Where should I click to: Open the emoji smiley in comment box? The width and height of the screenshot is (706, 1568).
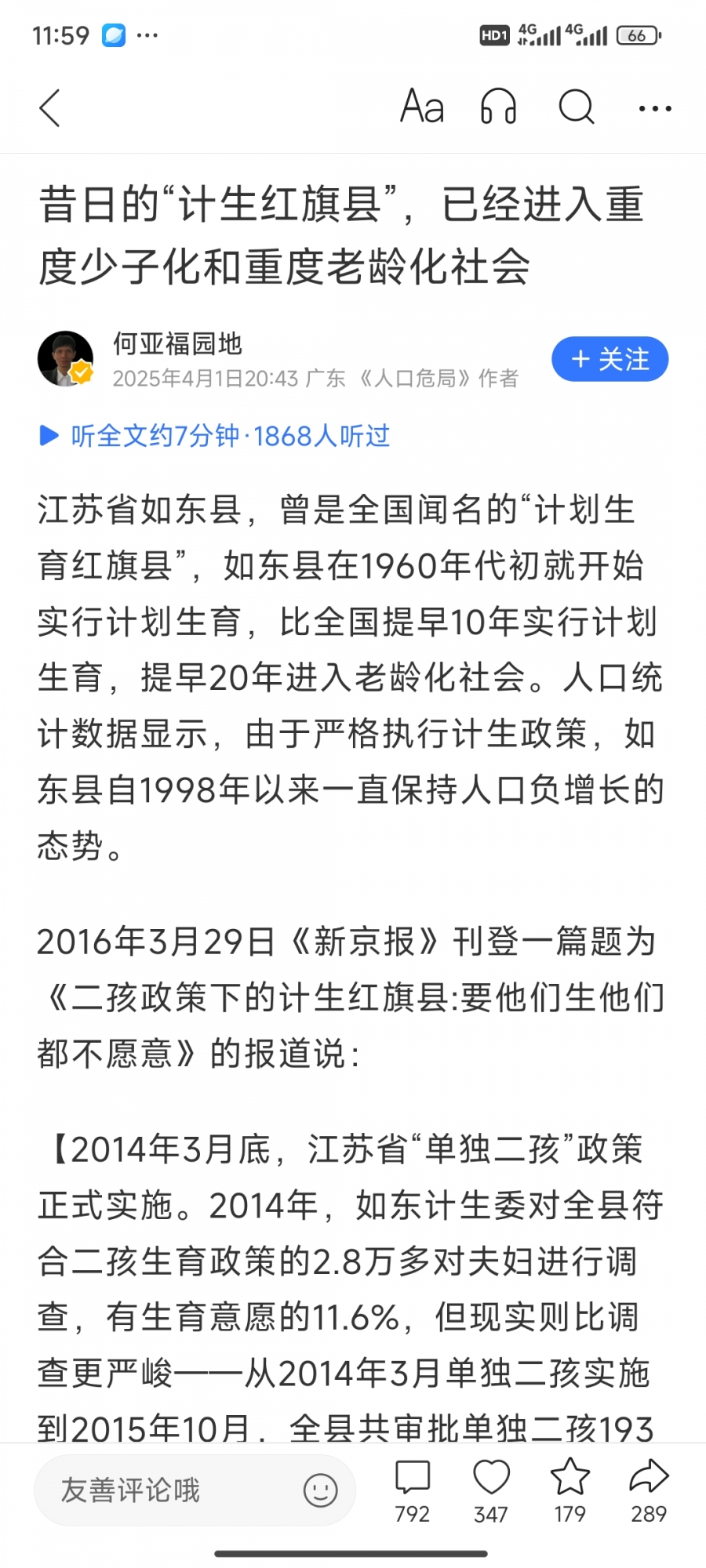click(x=320, y=1490)
